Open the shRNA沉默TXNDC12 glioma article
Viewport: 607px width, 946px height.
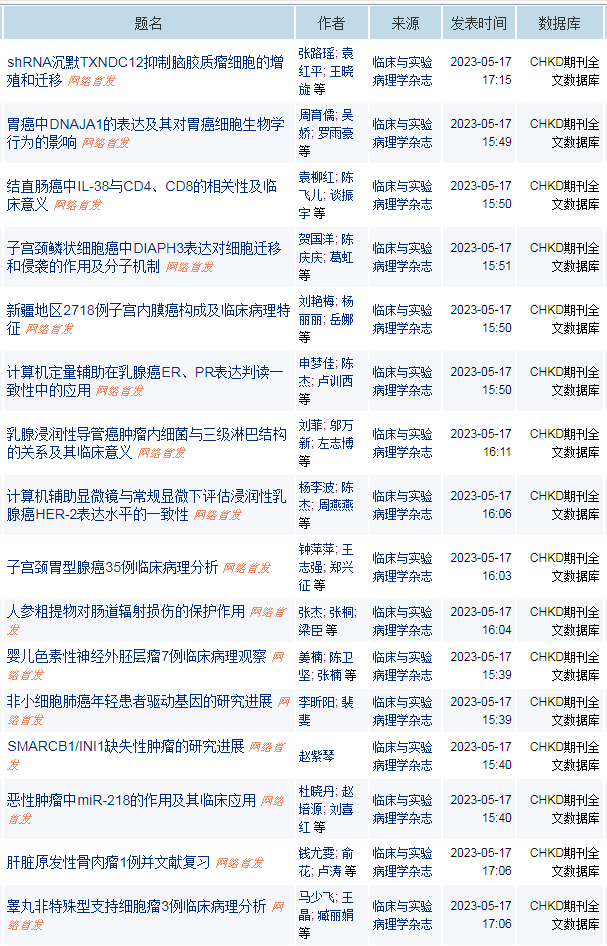[145, 61]
